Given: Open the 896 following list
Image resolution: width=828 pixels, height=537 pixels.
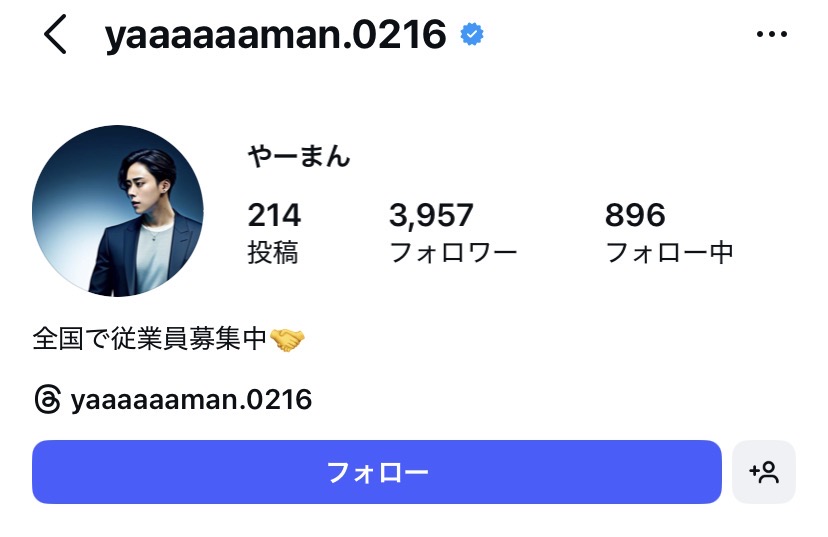Looking at the screenshot, I should point(669,232).
